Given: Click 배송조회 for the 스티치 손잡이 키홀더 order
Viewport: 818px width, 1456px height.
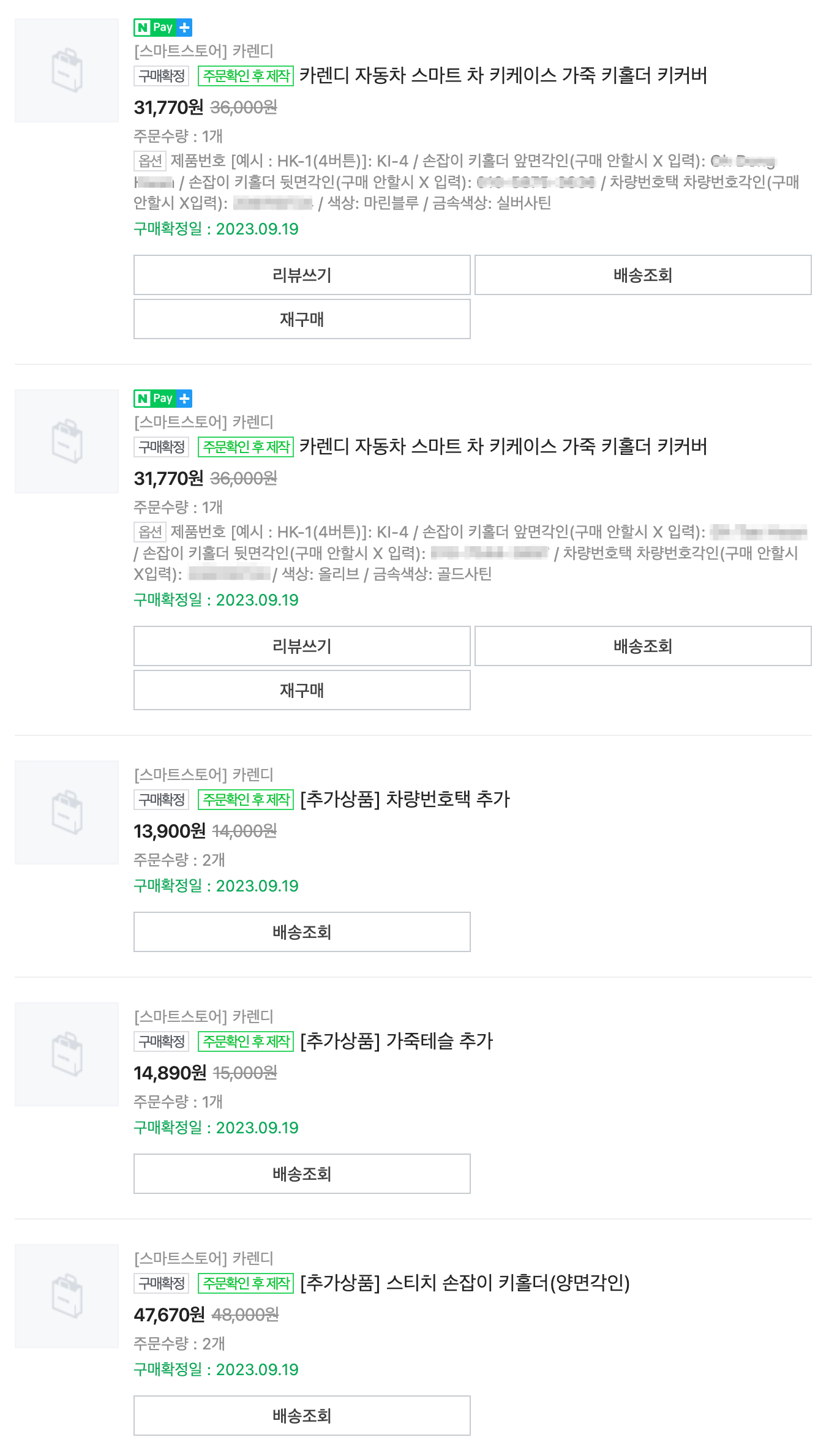Looking at the screenshot, I should [302, 1415].
